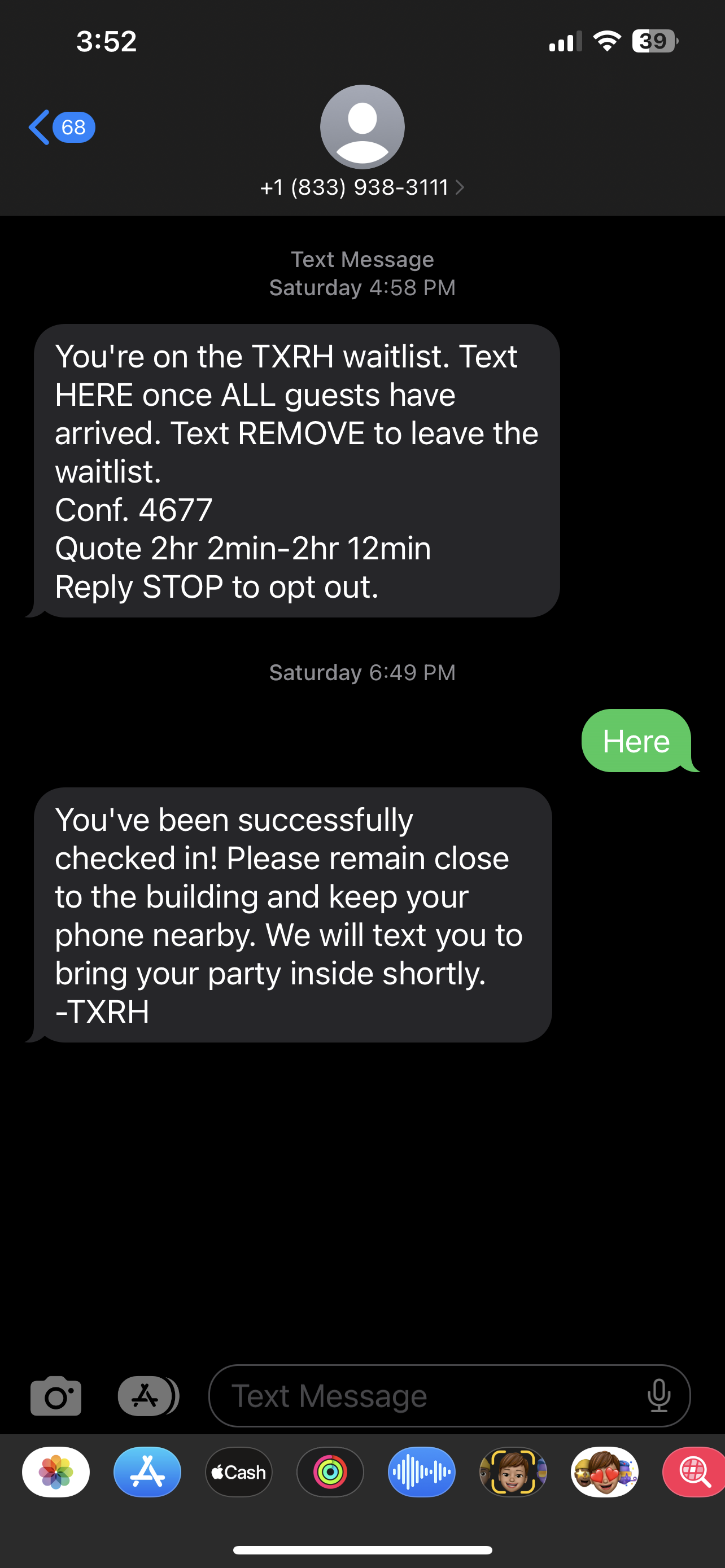Open the Memoji camera app

pos(513,1472)
